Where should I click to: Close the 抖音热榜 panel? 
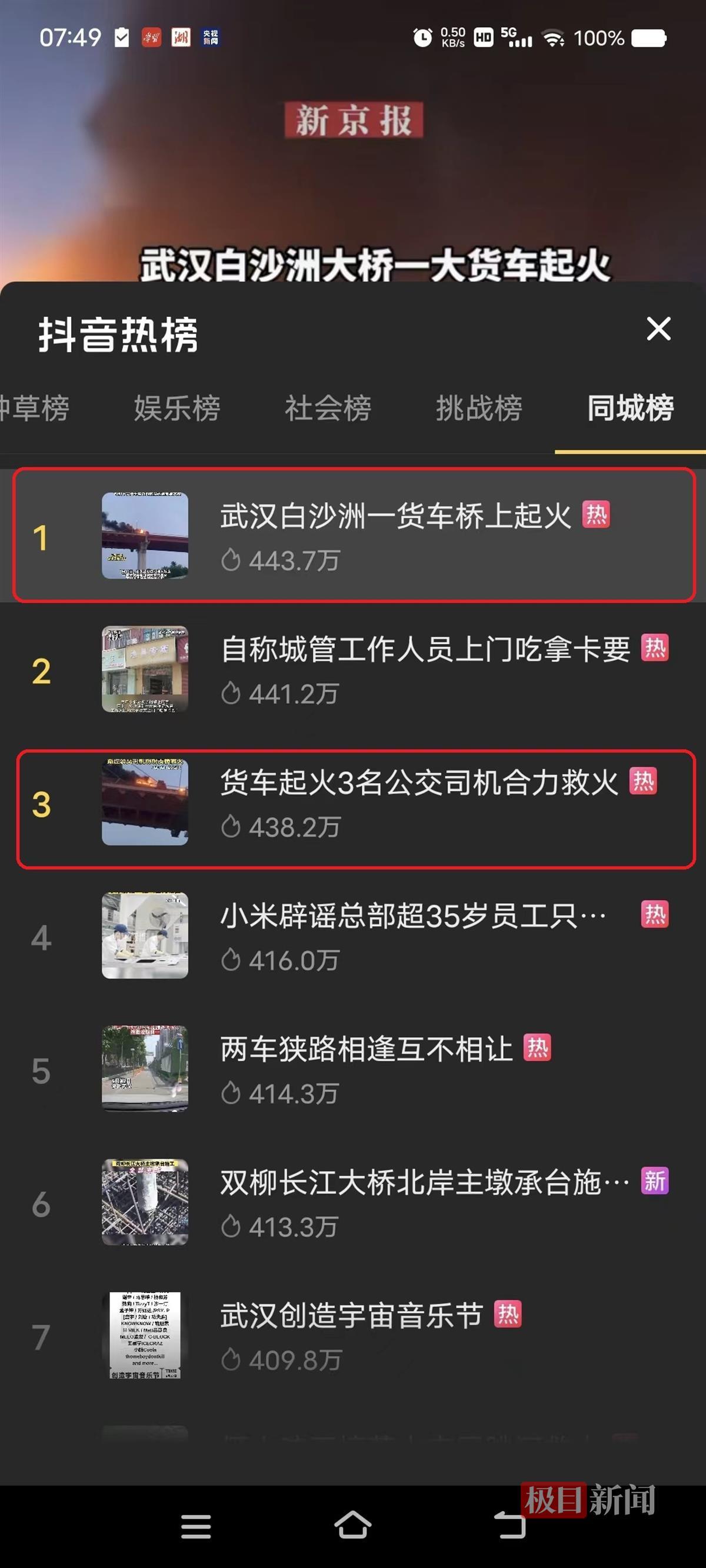tap(658, 329)
